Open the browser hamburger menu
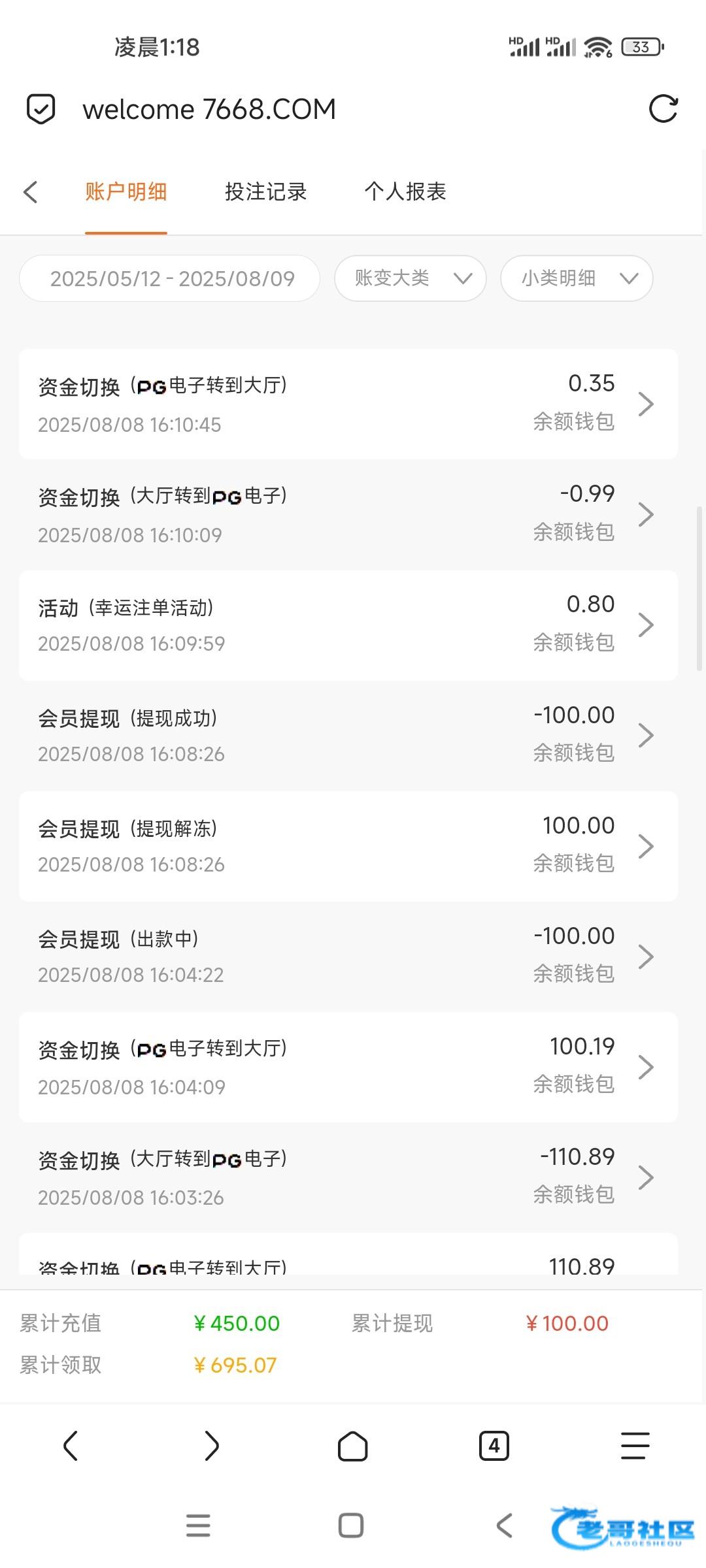The image size is (706, 1568). [x=635, y=1446]
